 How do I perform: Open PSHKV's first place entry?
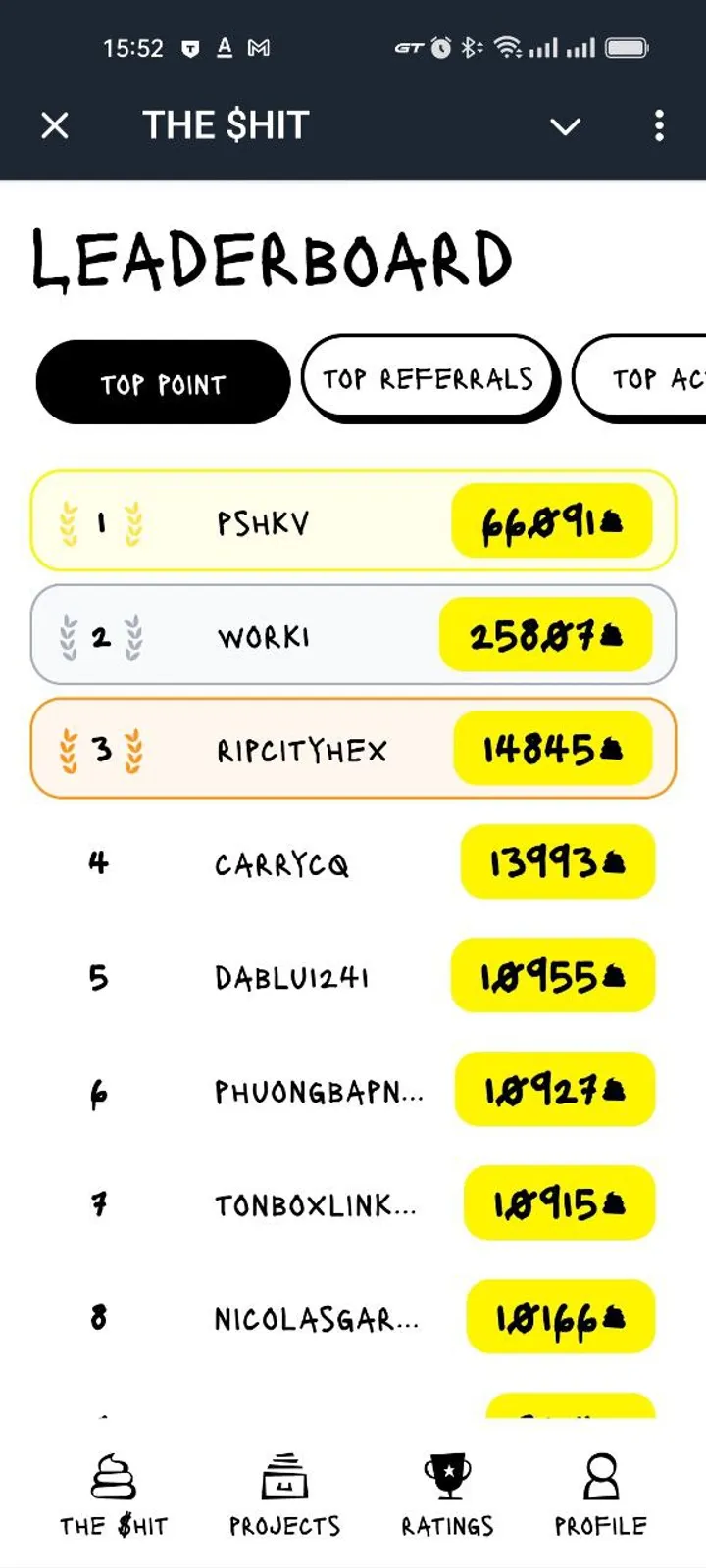(x=353, y=521)
